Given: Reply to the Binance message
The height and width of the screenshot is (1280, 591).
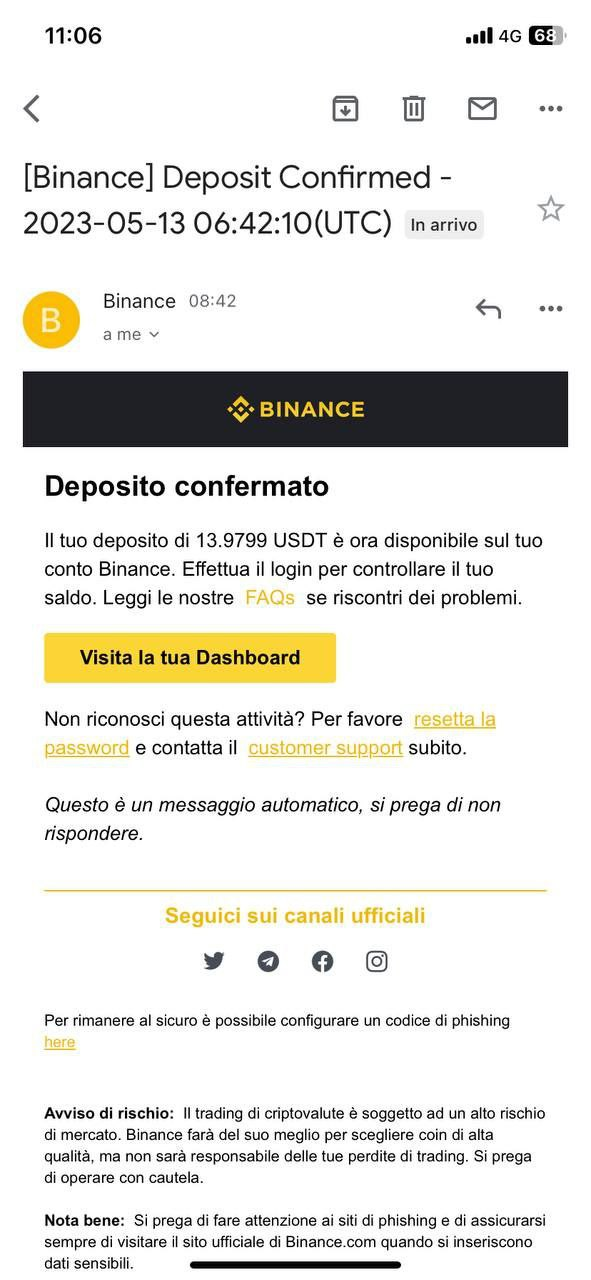Looking at the screenshot, I should coord(488,308).
